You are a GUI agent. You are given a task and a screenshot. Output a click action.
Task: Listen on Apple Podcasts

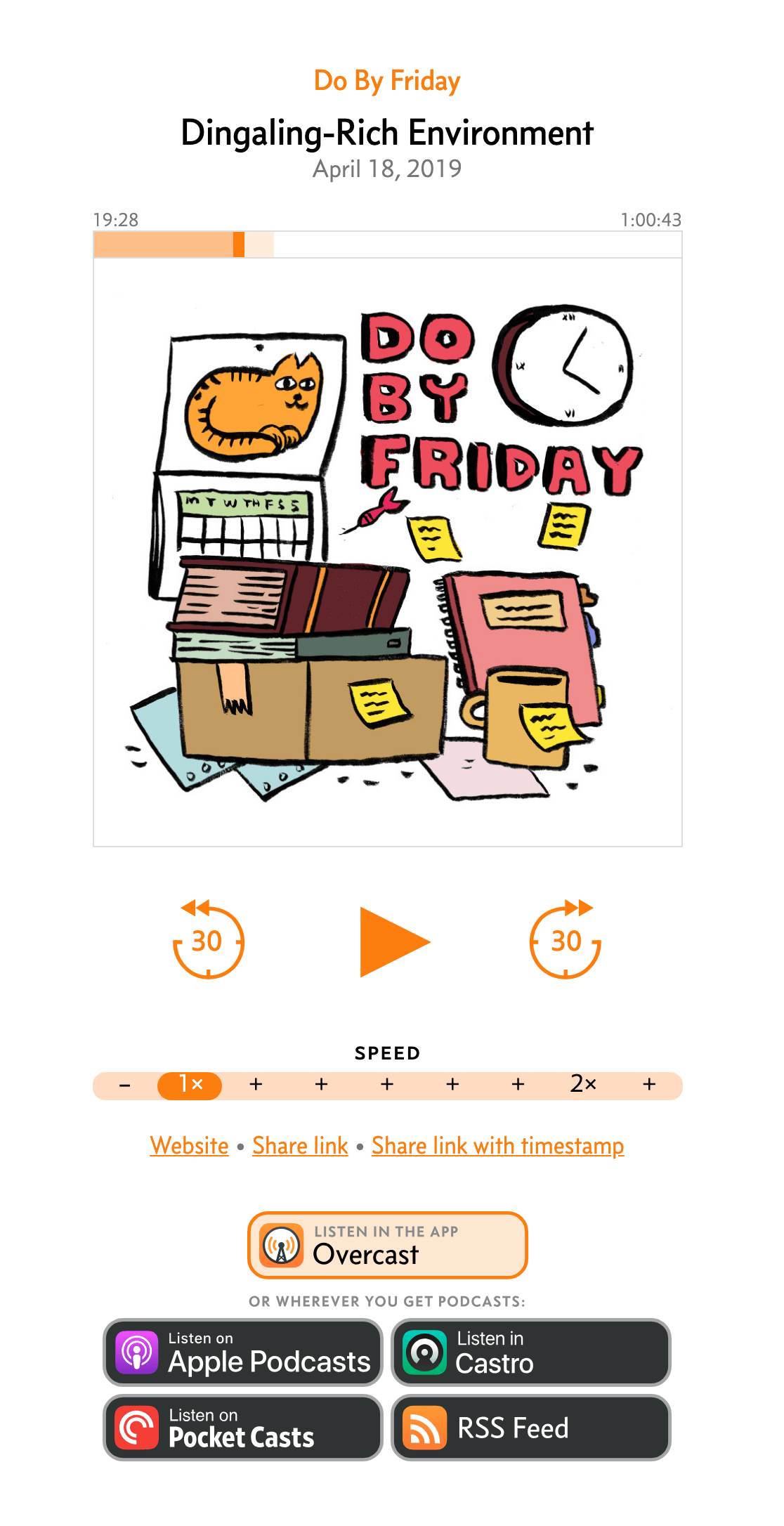tap(243, 1352)
